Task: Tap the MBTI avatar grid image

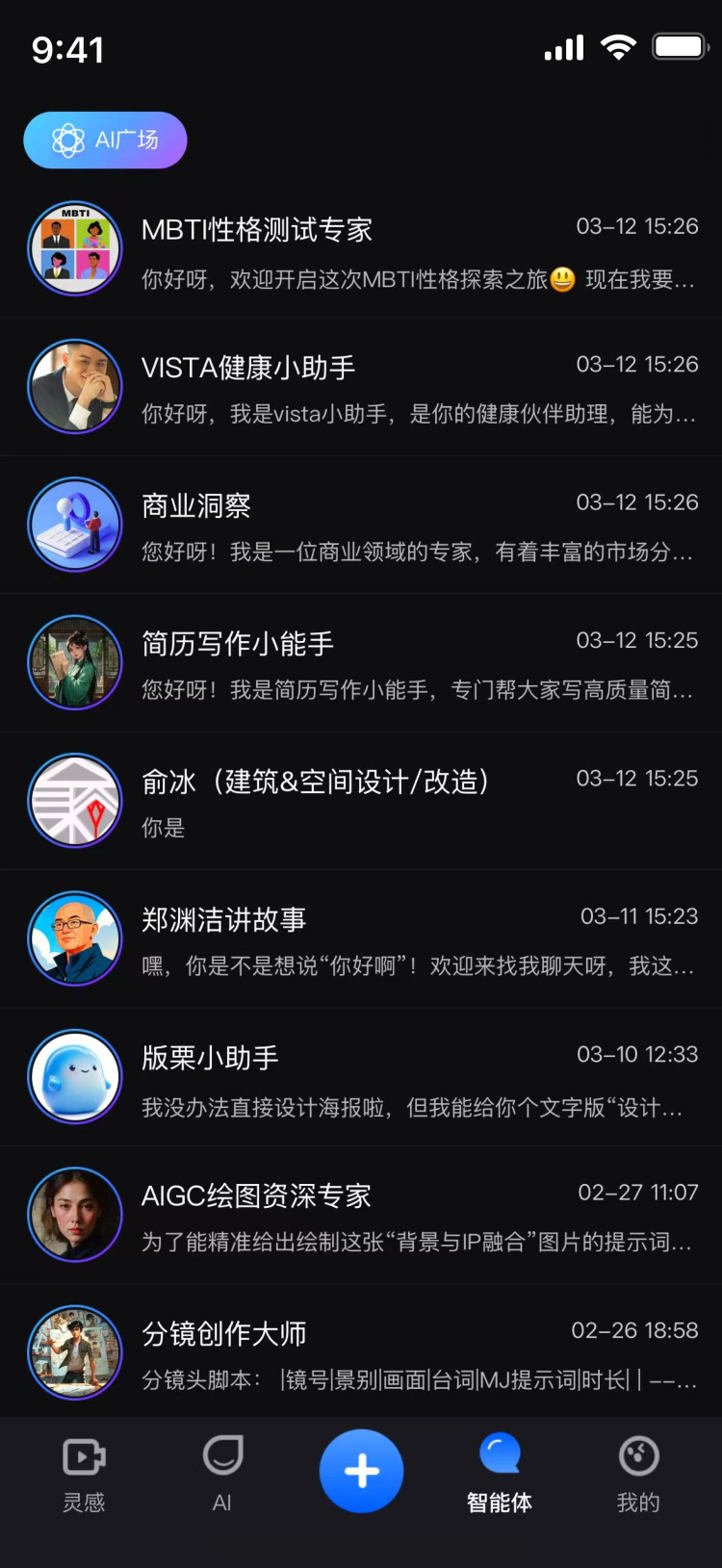Action: [75, 248]
